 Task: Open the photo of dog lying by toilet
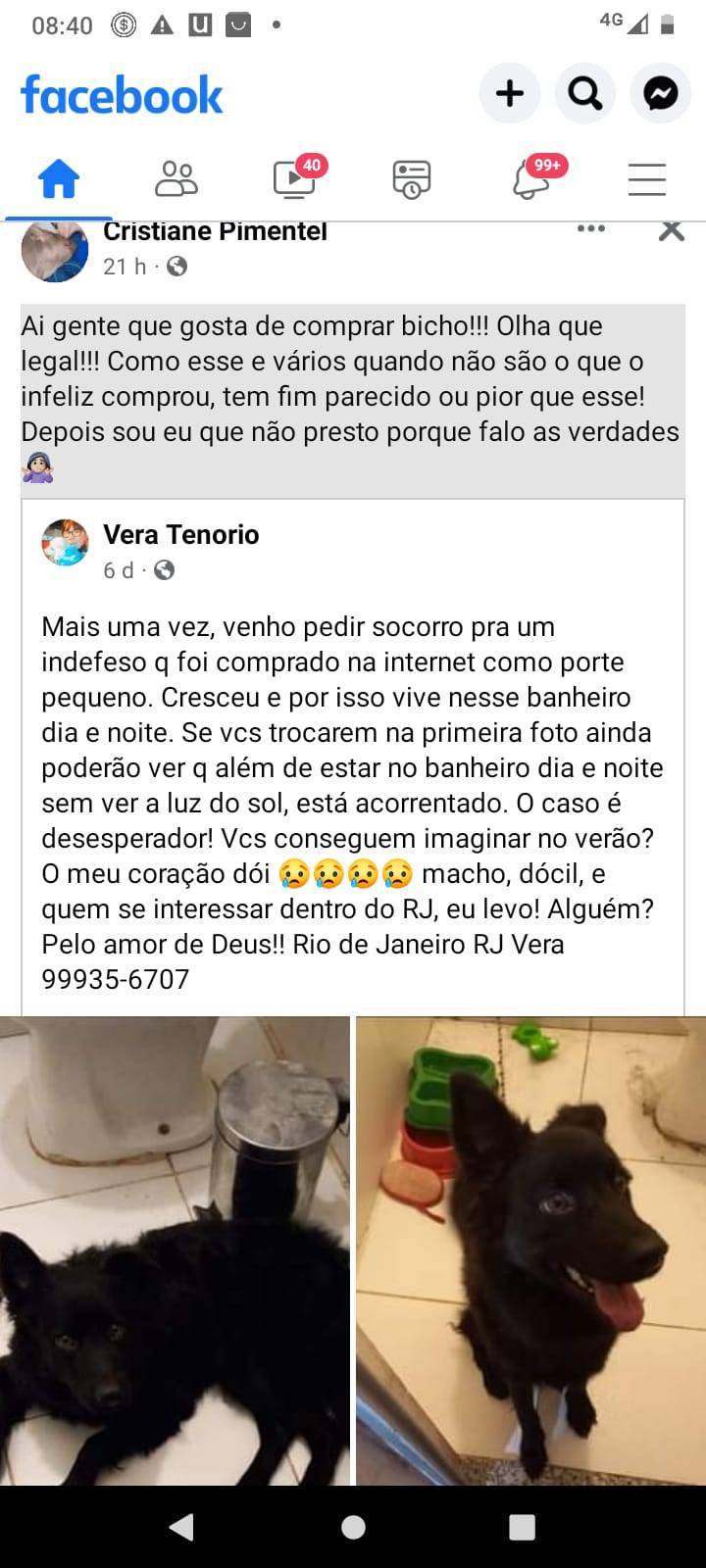[175, 1250]
